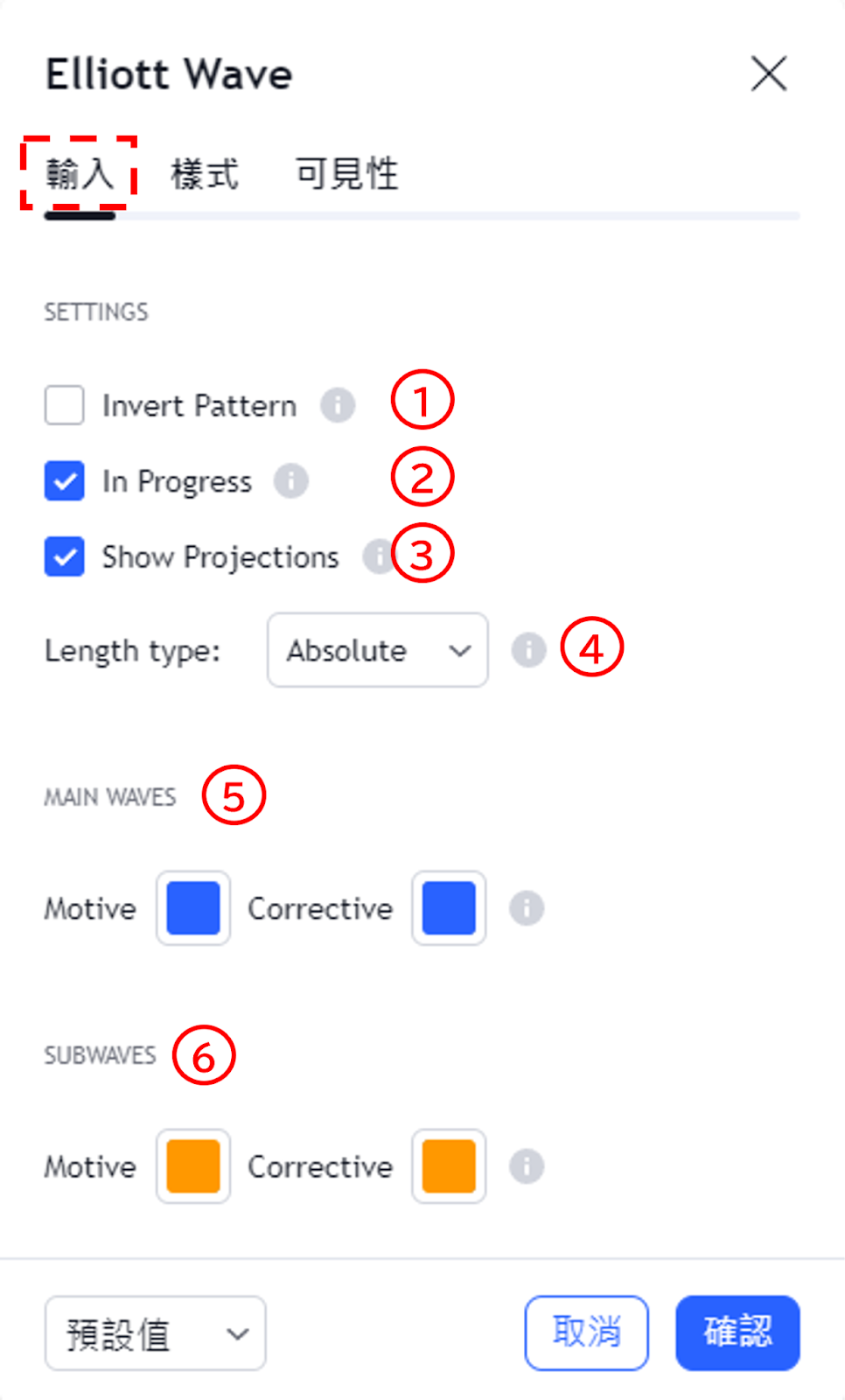Tap the 取消 cancel button
The image size is (845, 1400).
coord(587,1333)
